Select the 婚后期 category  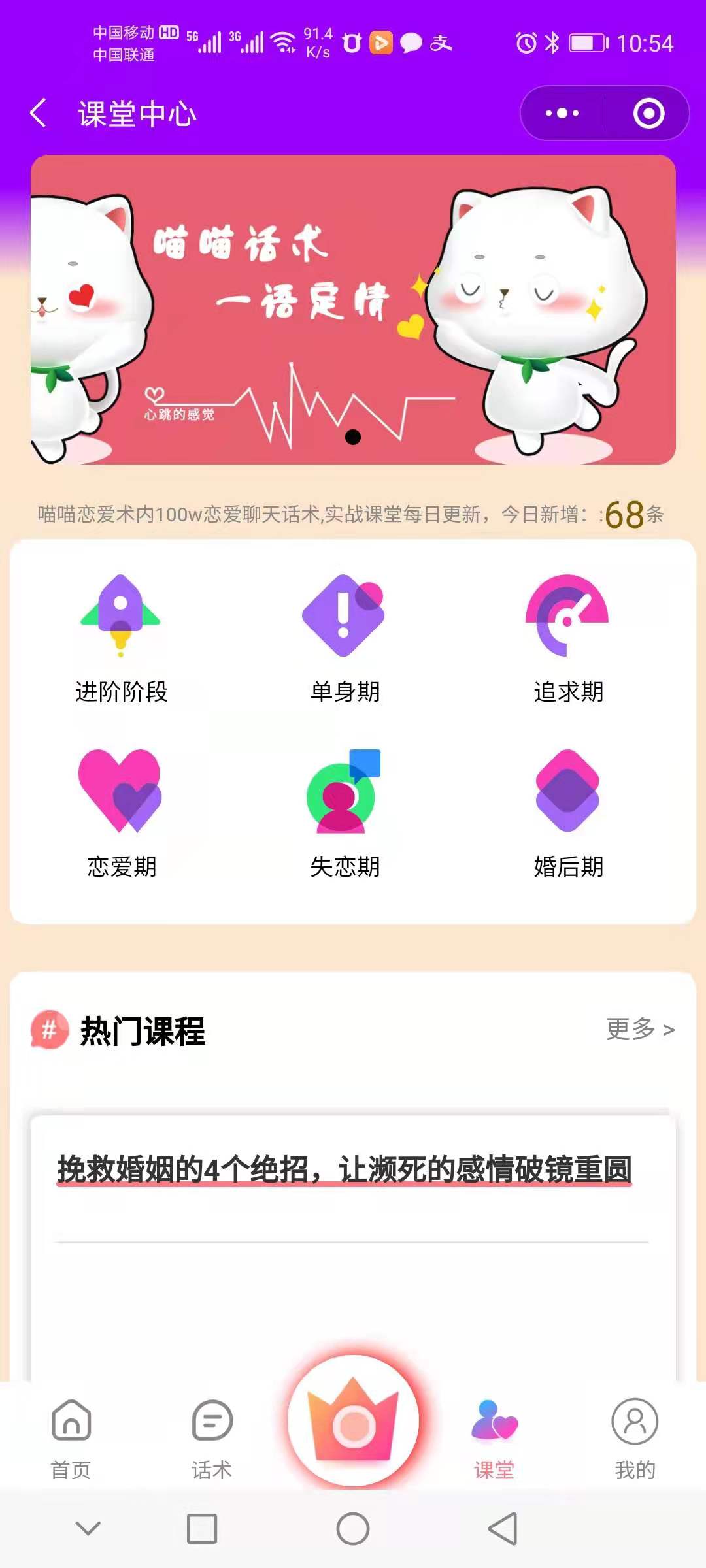568,812
